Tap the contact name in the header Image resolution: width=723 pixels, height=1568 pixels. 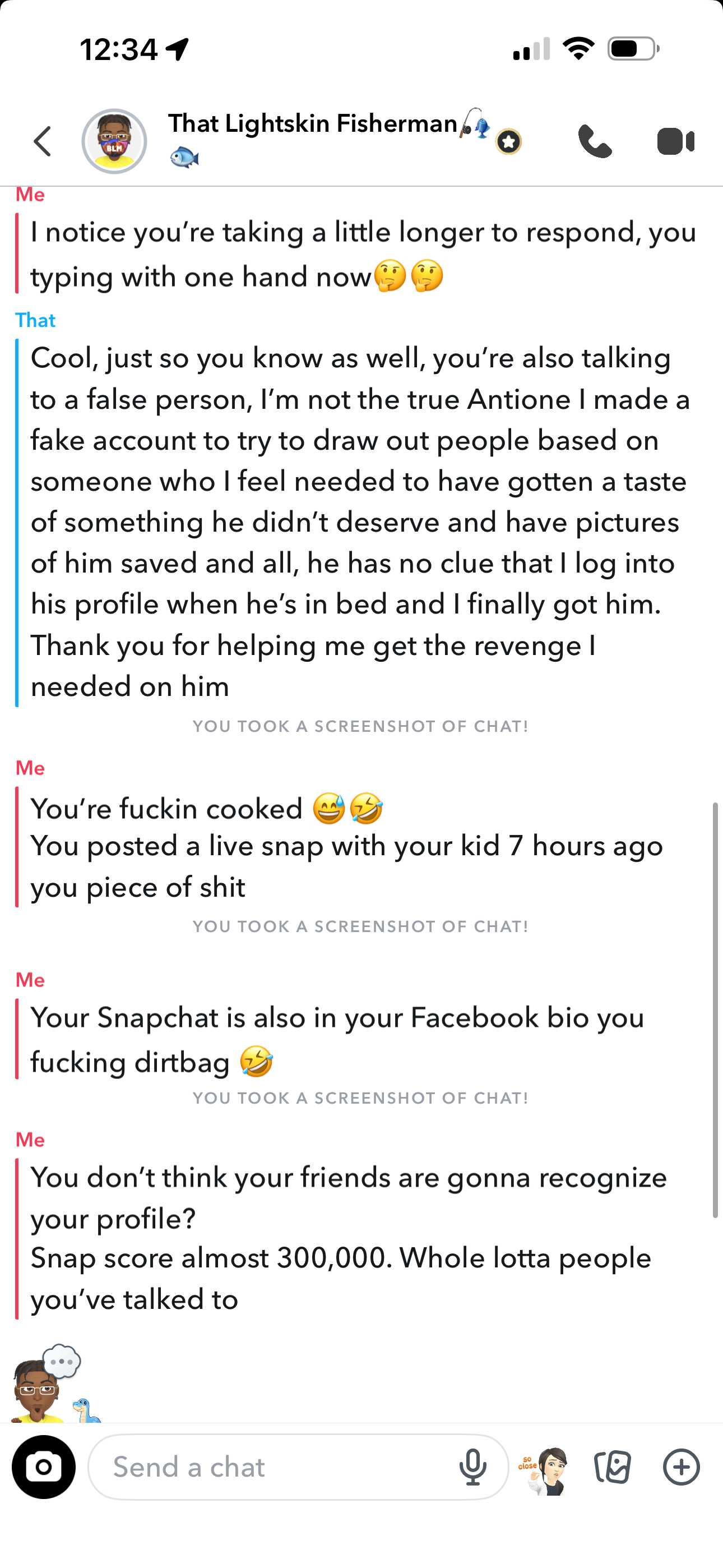pyautogui.click(x=313, y=124)
